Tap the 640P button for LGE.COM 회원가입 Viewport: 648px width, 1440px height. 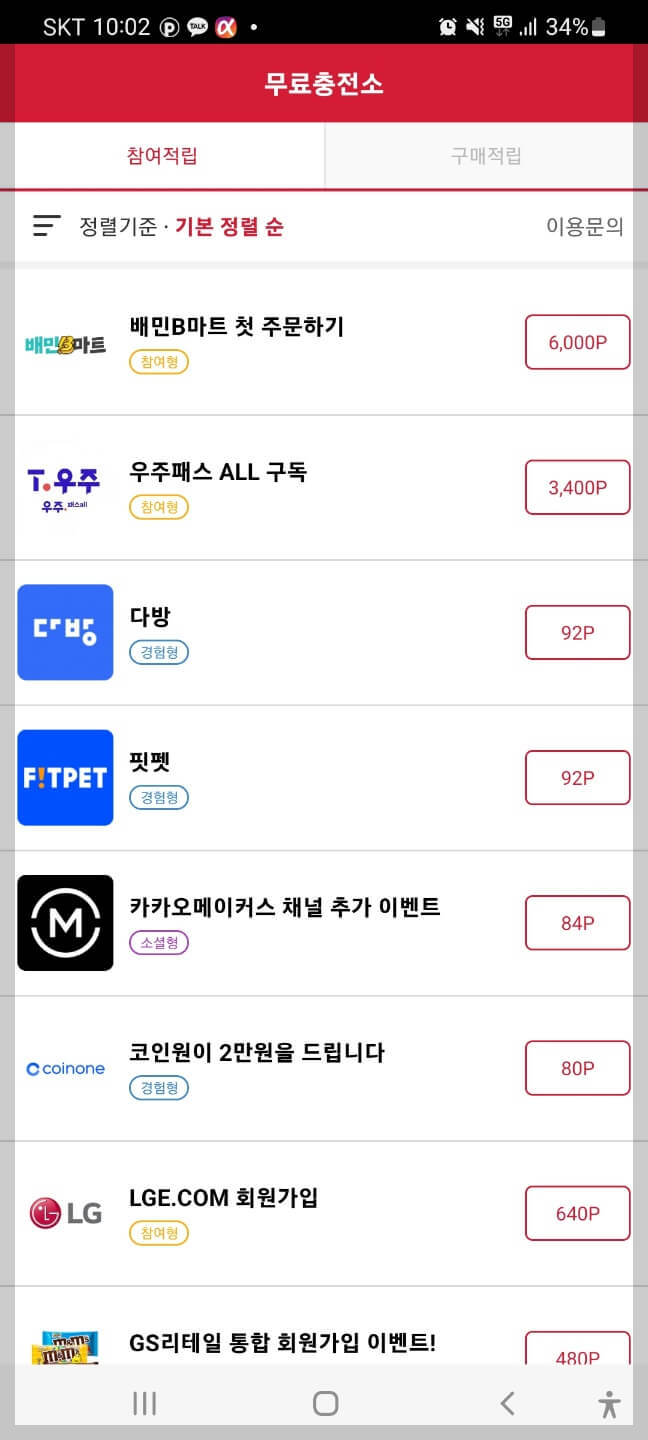tap(577, 1213)
